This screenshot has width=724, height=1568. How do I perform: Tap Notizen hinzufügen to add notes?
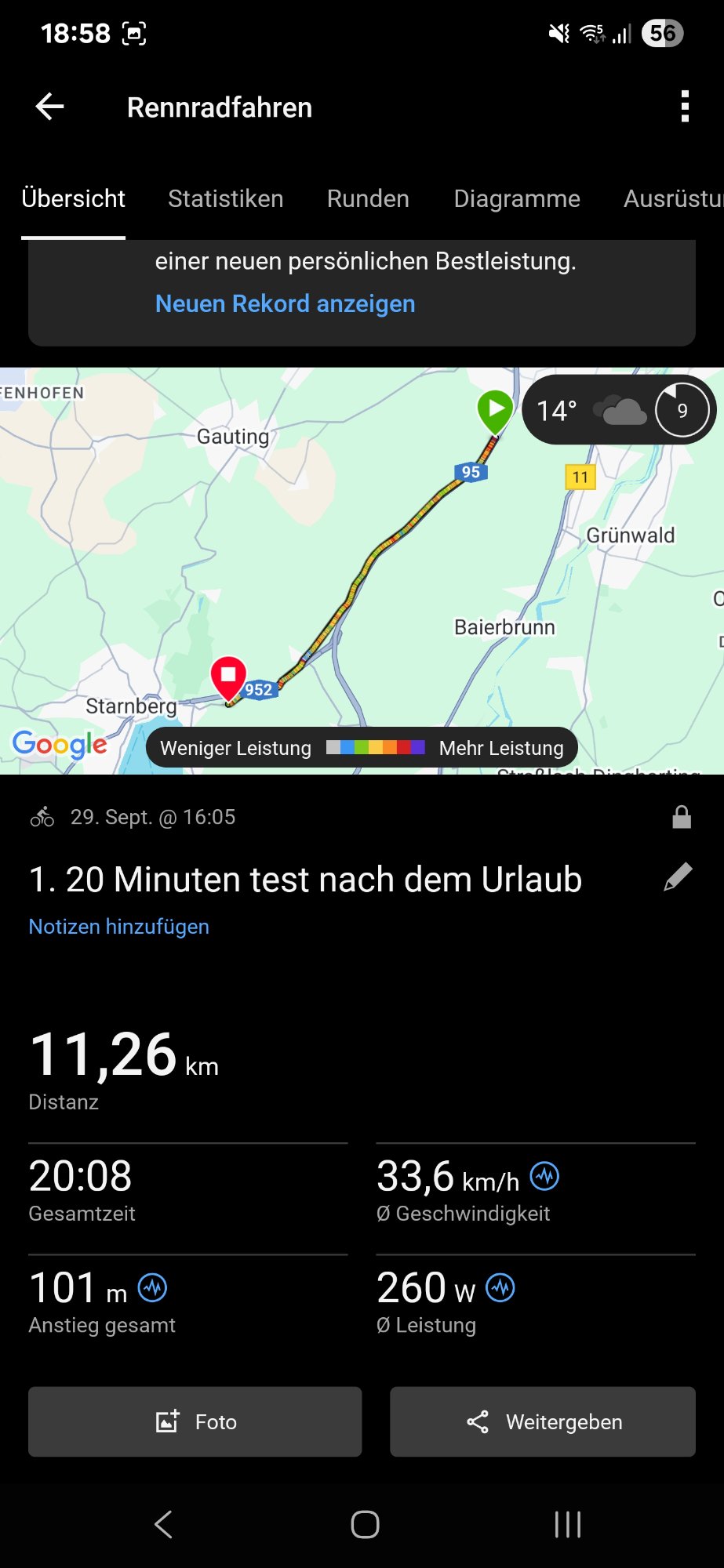(119, 927)
